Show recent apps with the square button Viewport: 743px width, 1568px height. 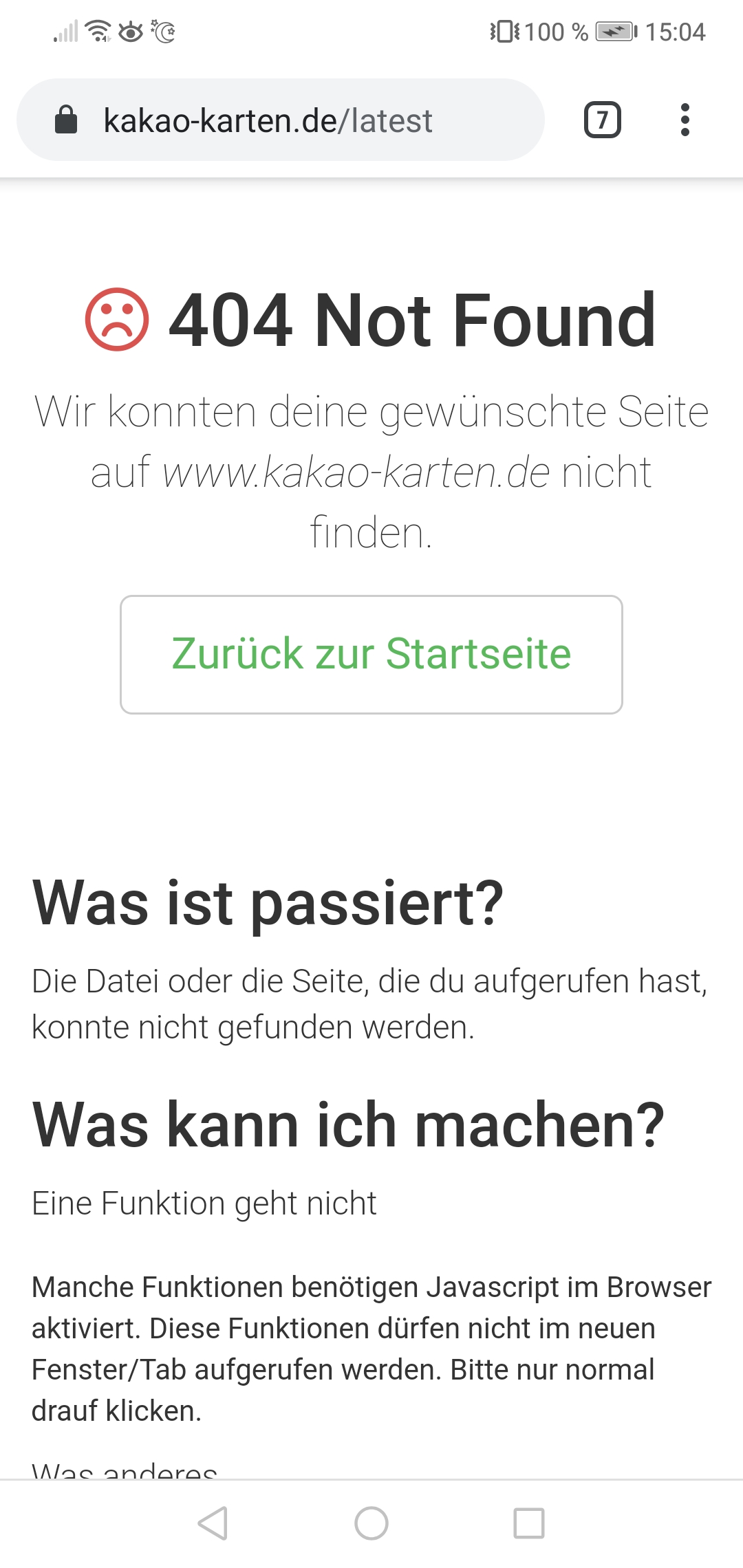(x=529, y=1523)
